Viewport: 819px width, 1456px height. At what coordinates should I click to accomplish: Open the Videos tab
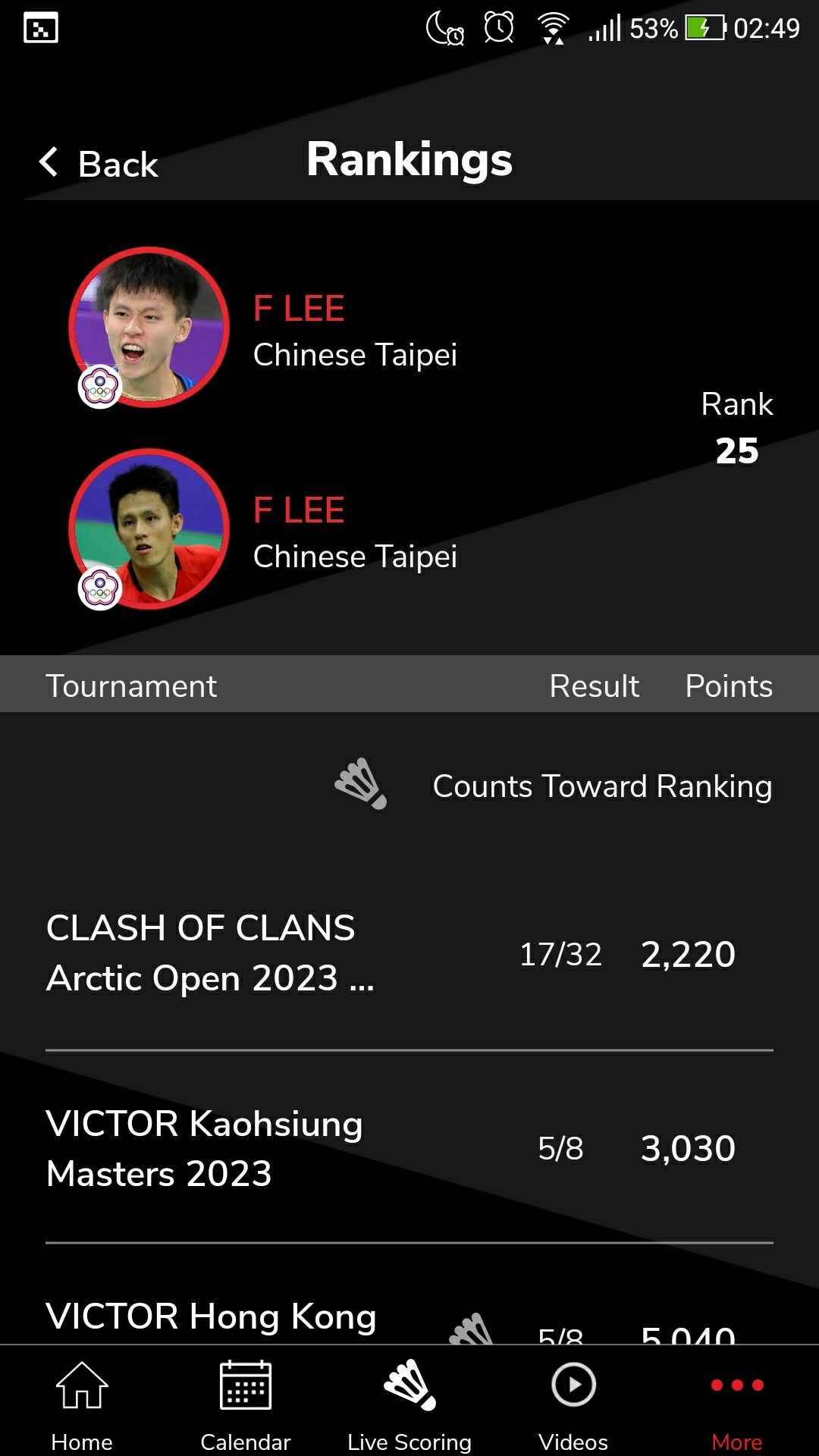coord(573,1404)
